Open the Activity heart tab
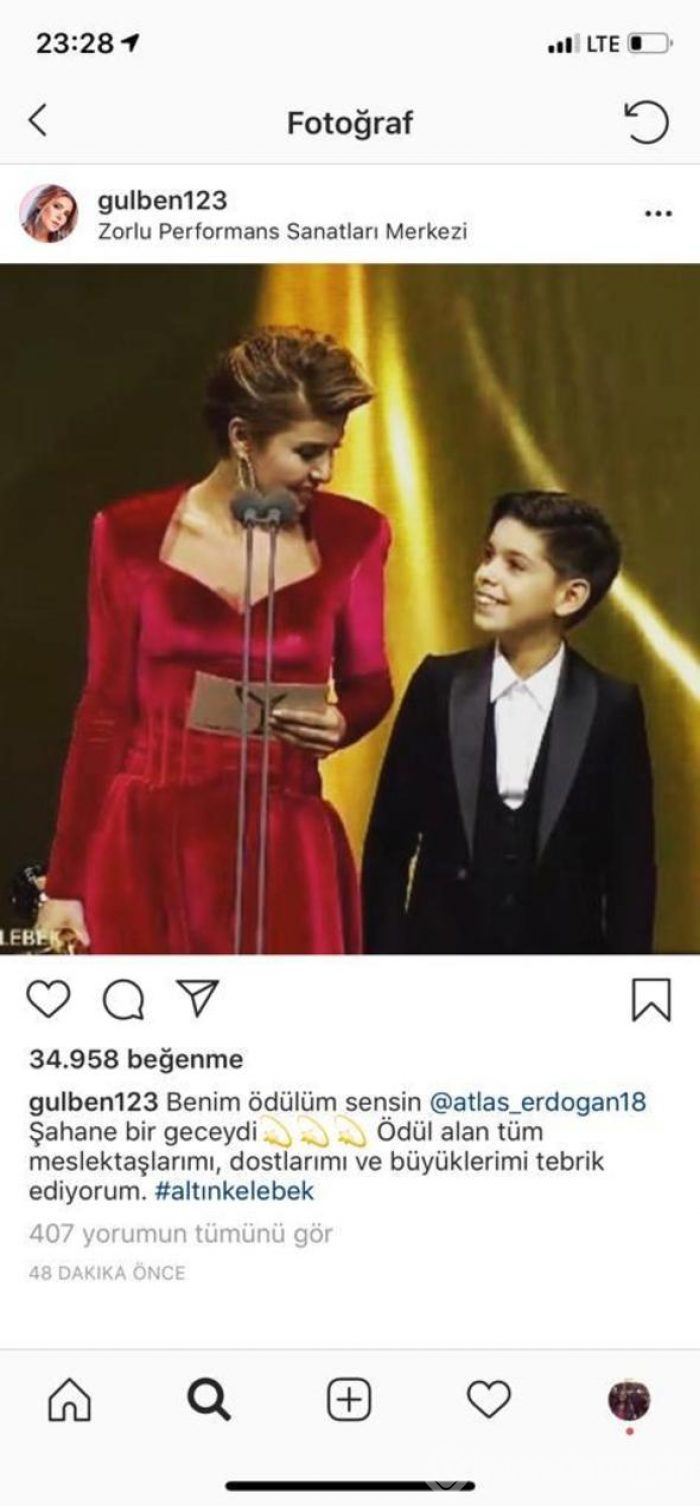This screenshot has width=700, height=1506. click(x=489, y=1399)
